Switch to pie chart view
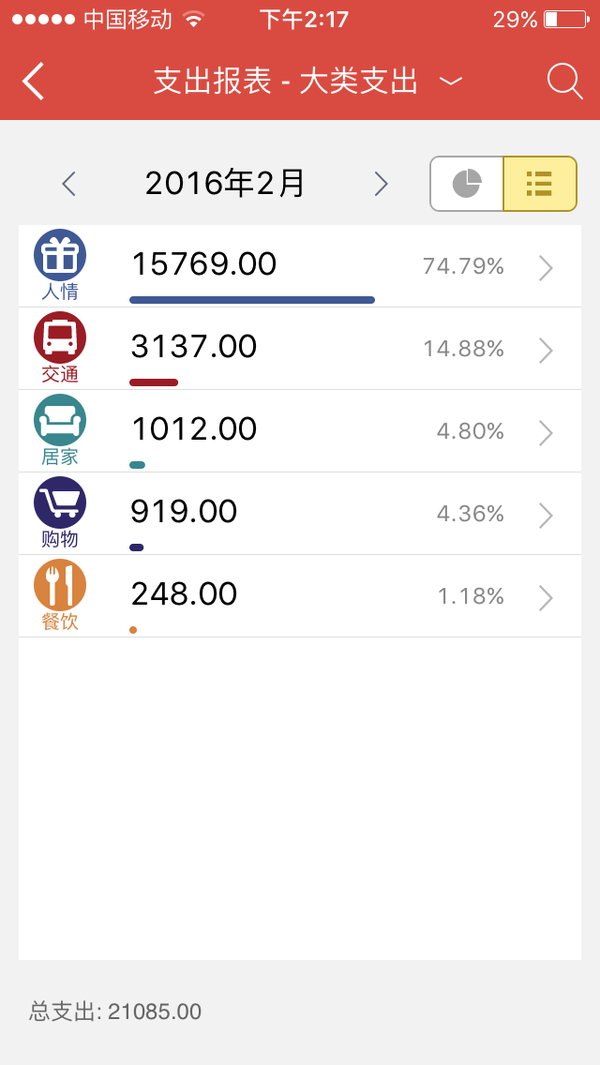Image resolution: width=600 pixels, height=1065 pixels. tap(467, 183)
